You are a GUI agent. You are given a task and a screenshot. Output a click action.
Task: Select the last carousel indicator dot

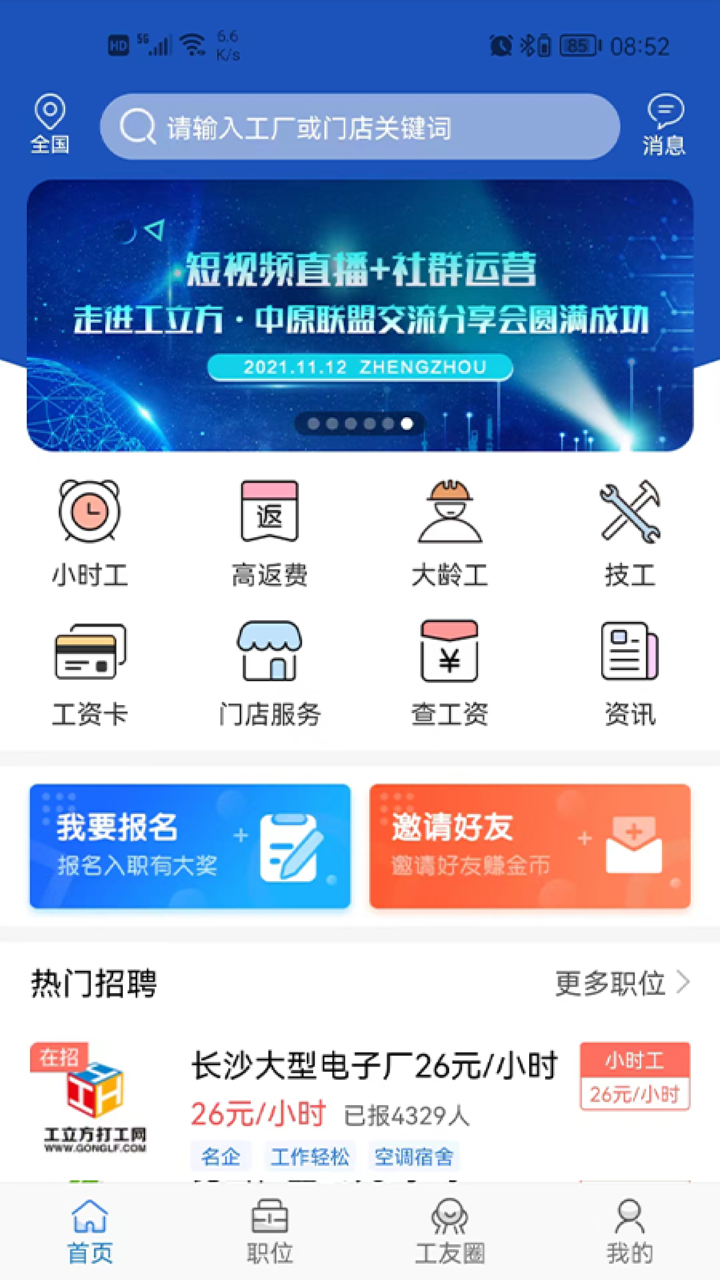click(407, 423)
